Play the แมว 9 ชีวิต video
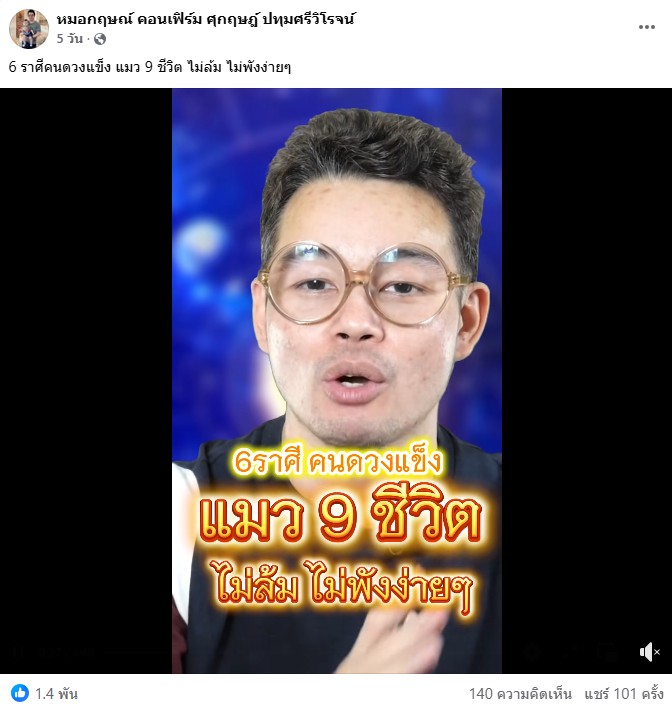Screen dimensions: 672x707 (336, 380)
